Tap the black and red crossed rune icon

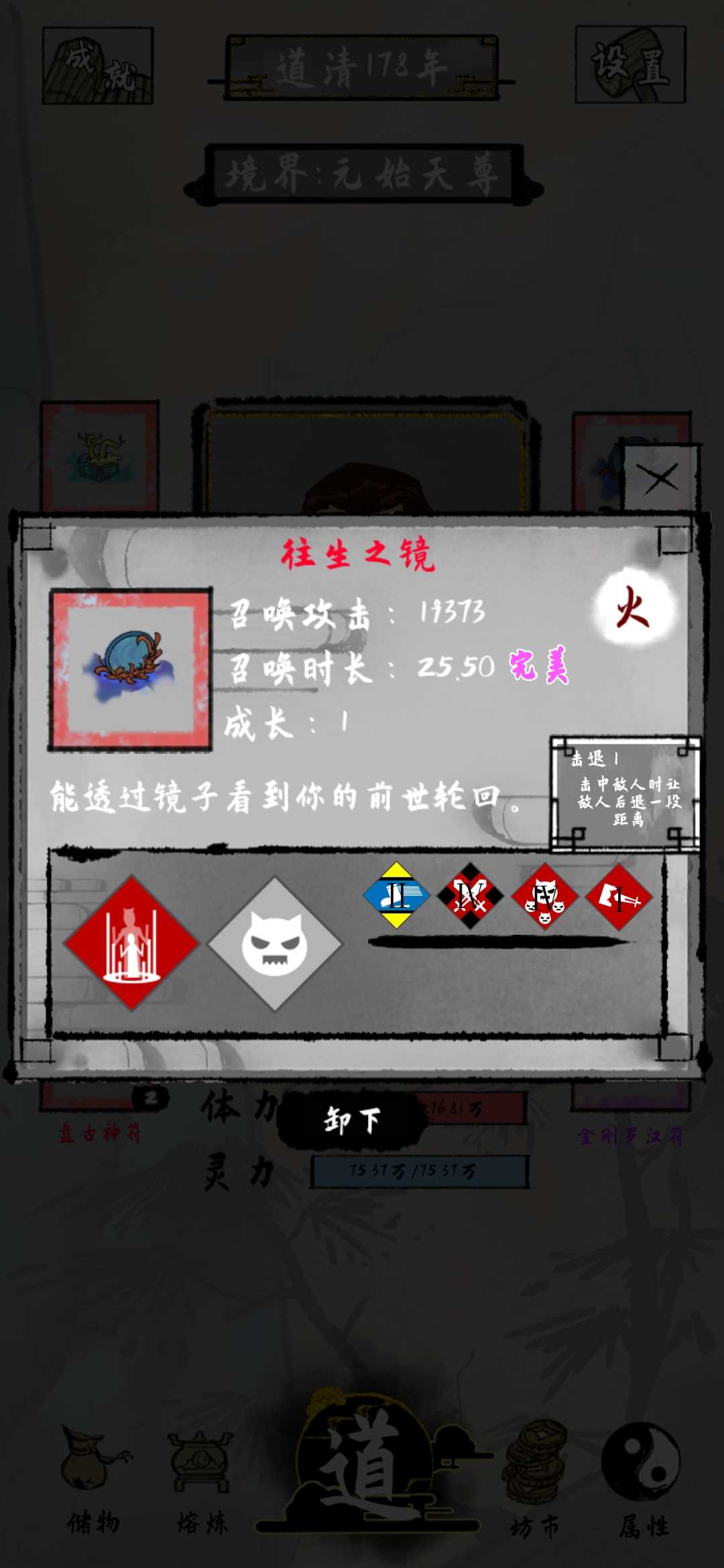[x=470, y=895]
